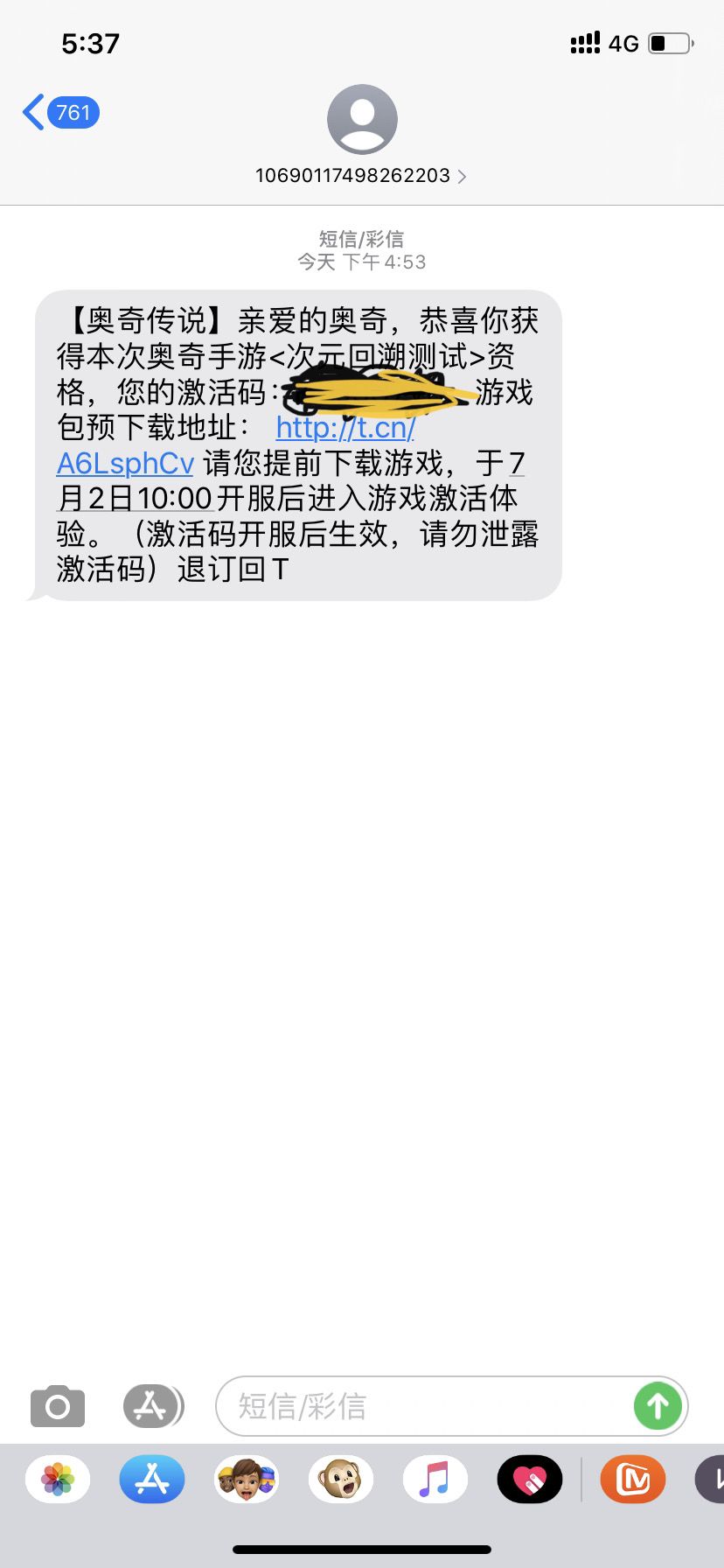
Task: Toggle the App Store apps drawer button
Action: [153, 1407]
